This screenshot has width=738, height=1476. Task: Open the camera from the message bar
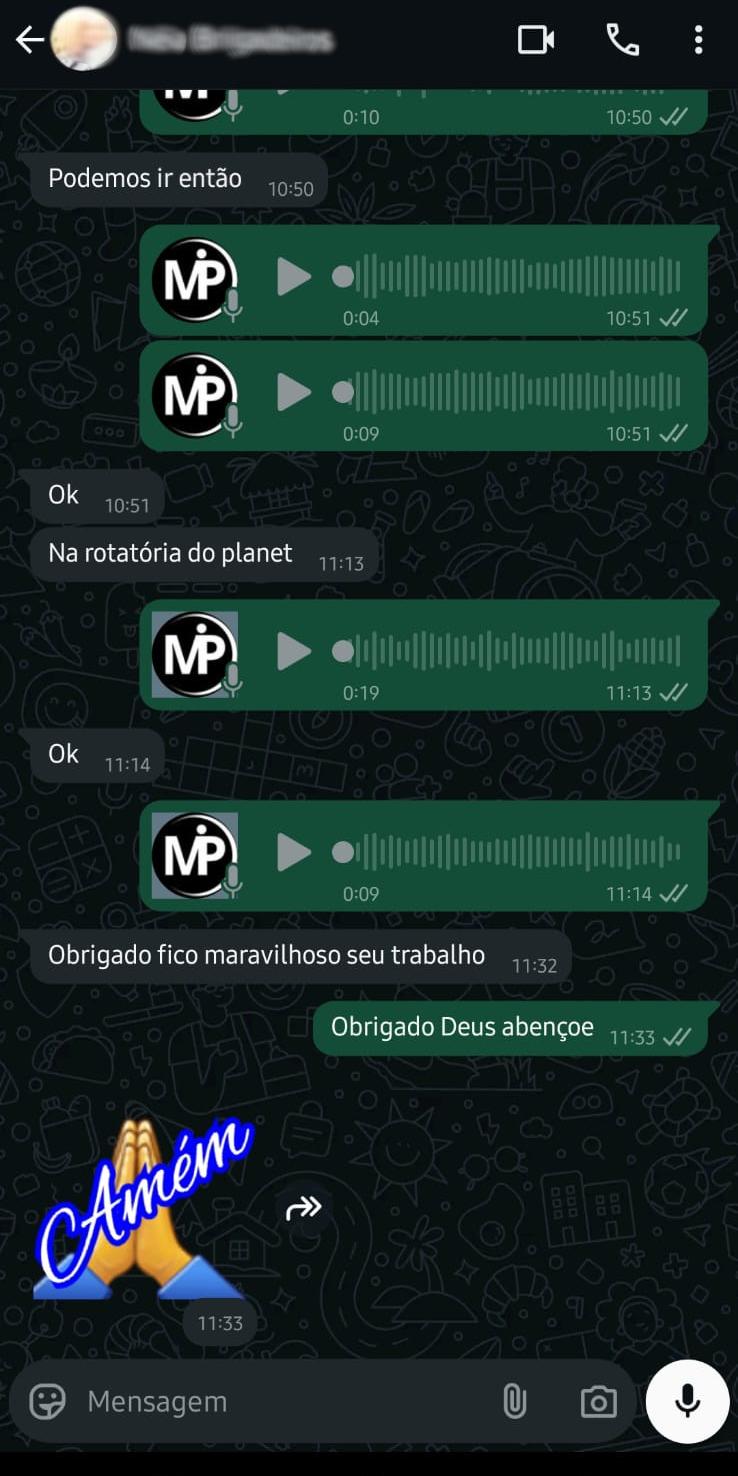(x=598, y=1402)
